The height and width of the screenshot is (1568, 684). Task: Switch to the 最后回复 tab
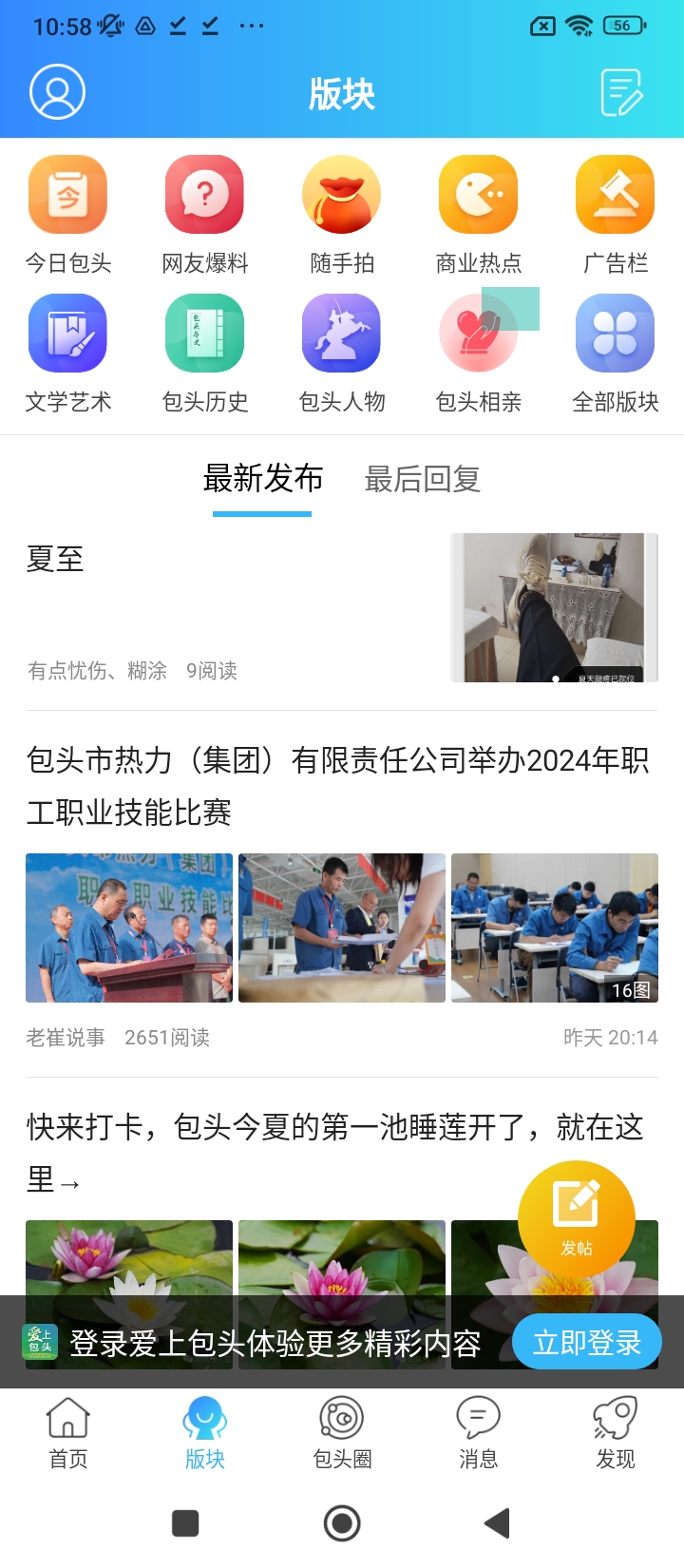423,479
